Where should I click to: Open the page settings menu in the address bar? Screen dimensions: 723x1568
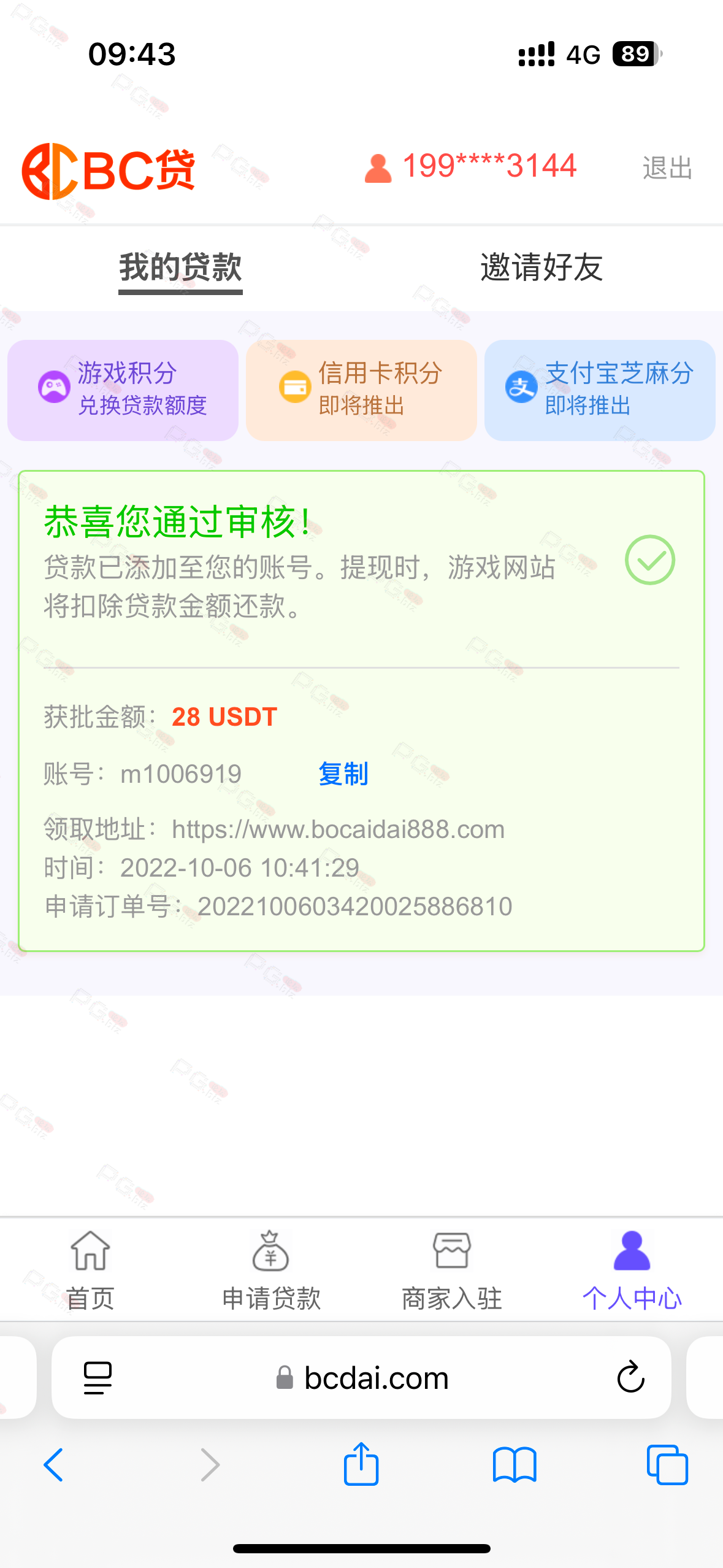coord(98,1378)
